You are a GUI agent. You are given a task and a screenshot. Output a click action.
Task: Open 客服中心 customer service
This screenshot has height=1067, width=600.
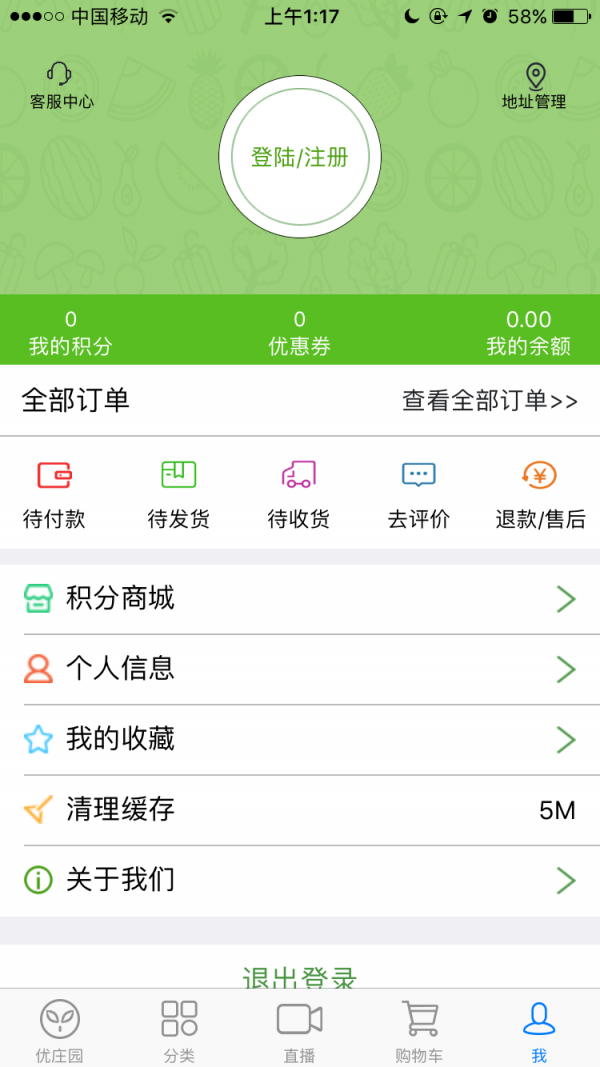pyautogui.click(x=61, y=86)
